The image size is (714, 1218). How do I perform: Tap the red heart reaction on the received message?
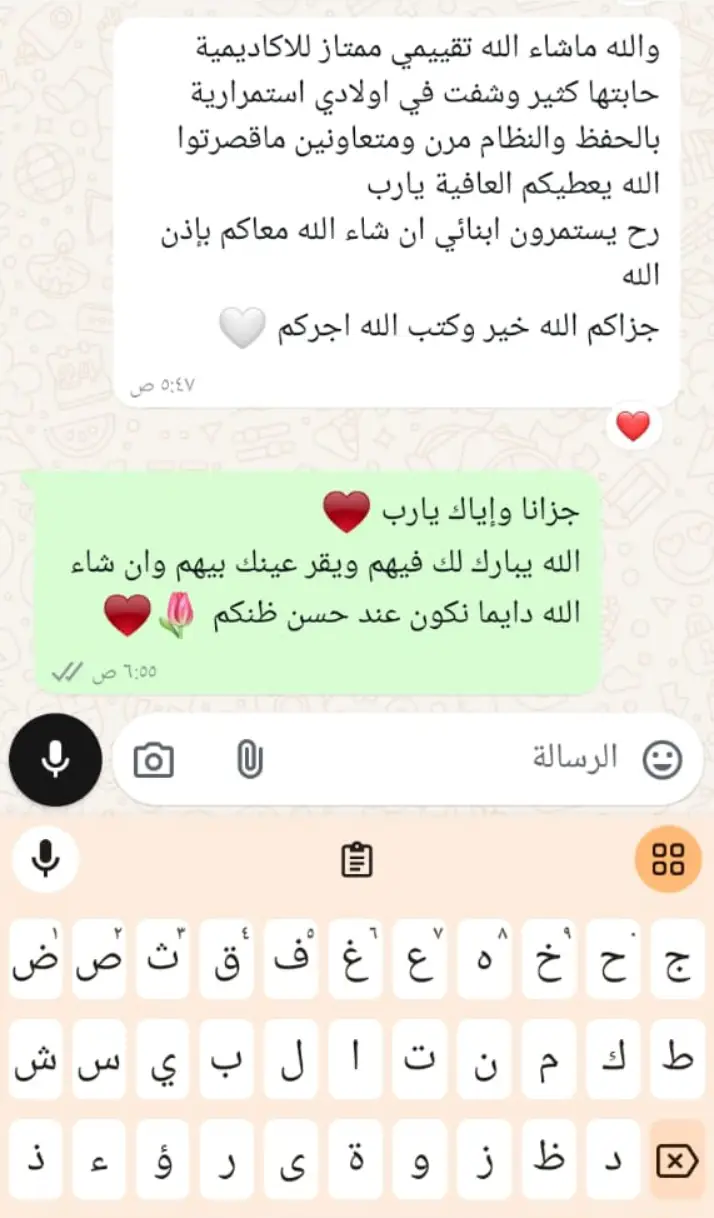click(x=632, y=427)
